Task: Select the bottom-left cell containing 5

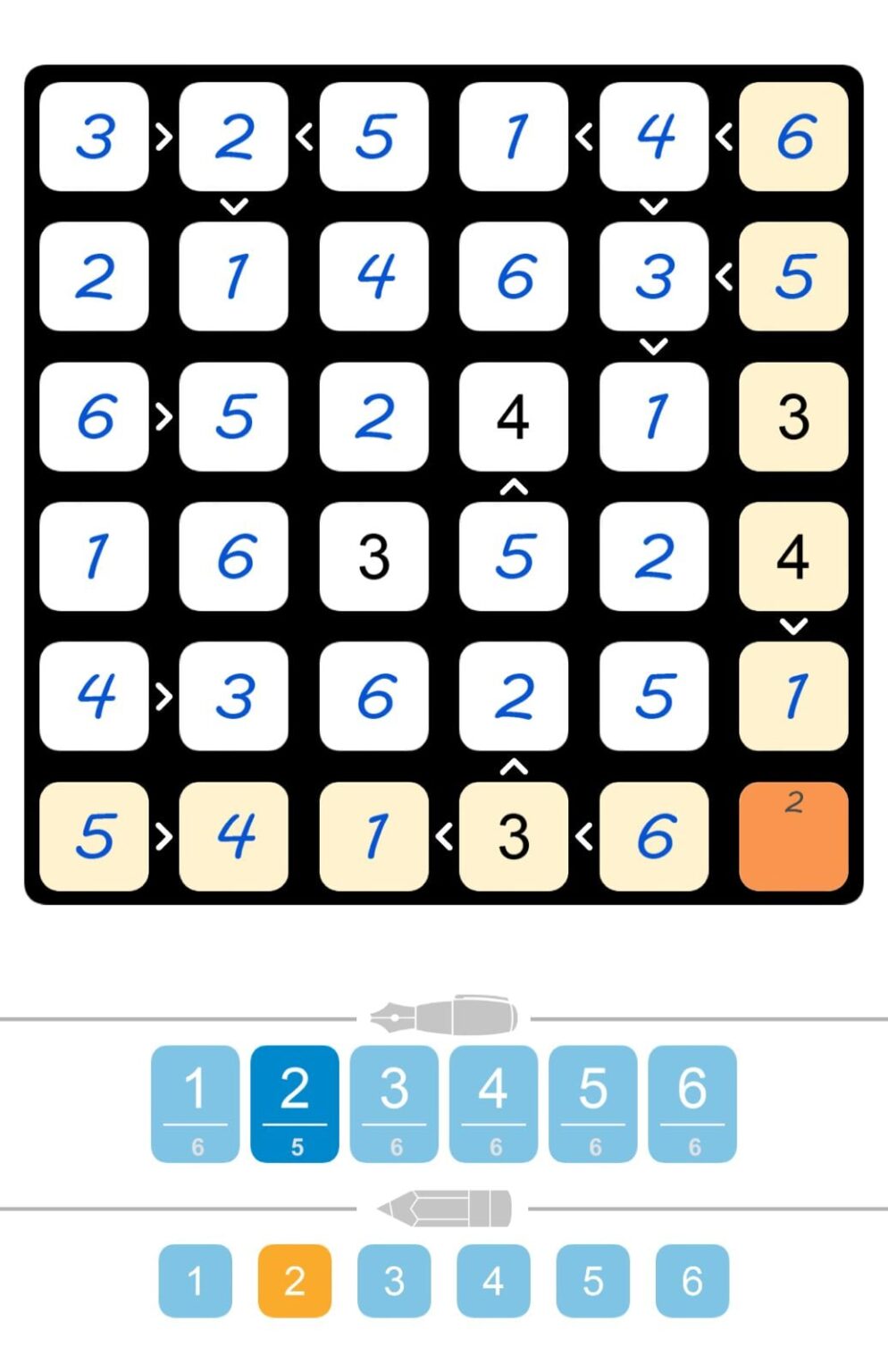Action: 94,836
